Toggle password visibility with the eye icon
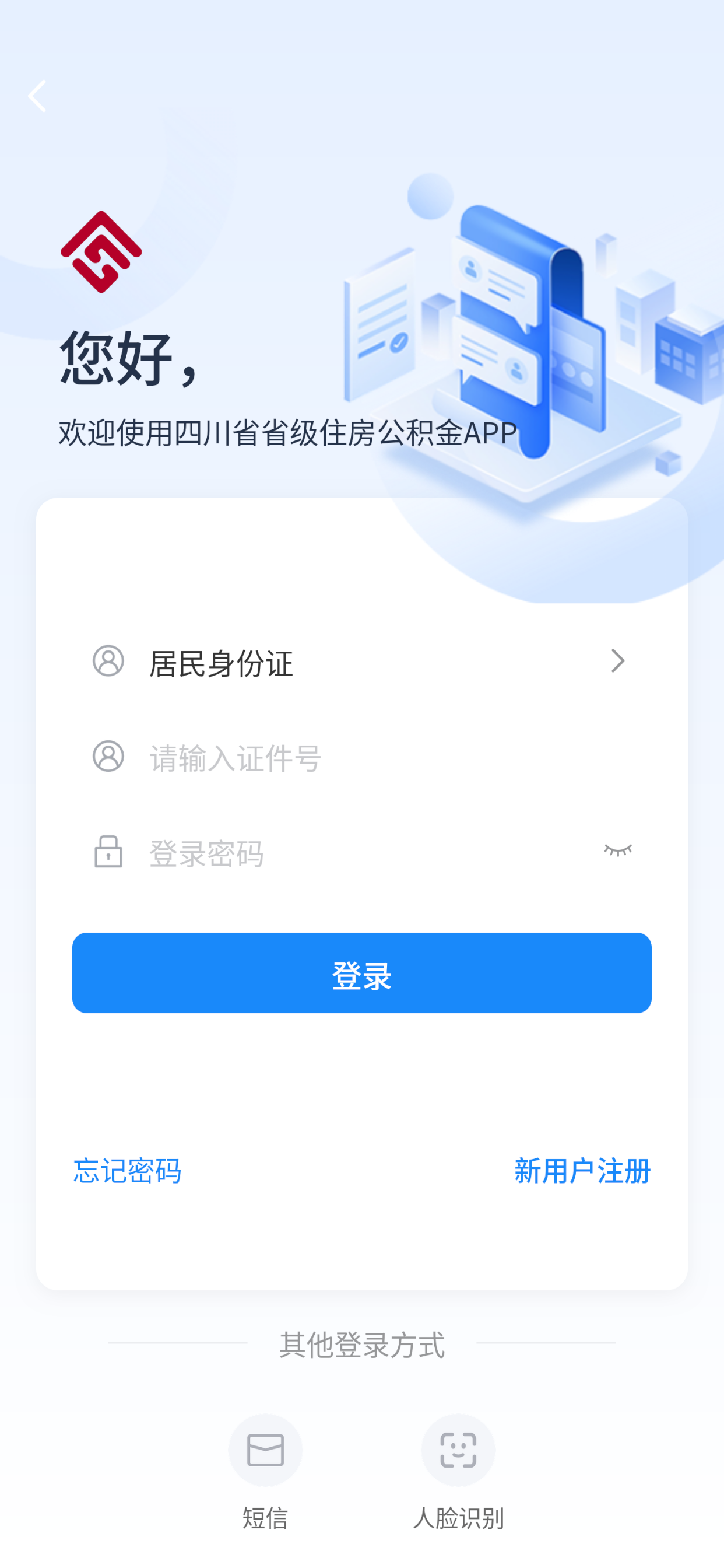Viewport: 724px width, 1568px height. pyautogui.click(x=618, y=851)
